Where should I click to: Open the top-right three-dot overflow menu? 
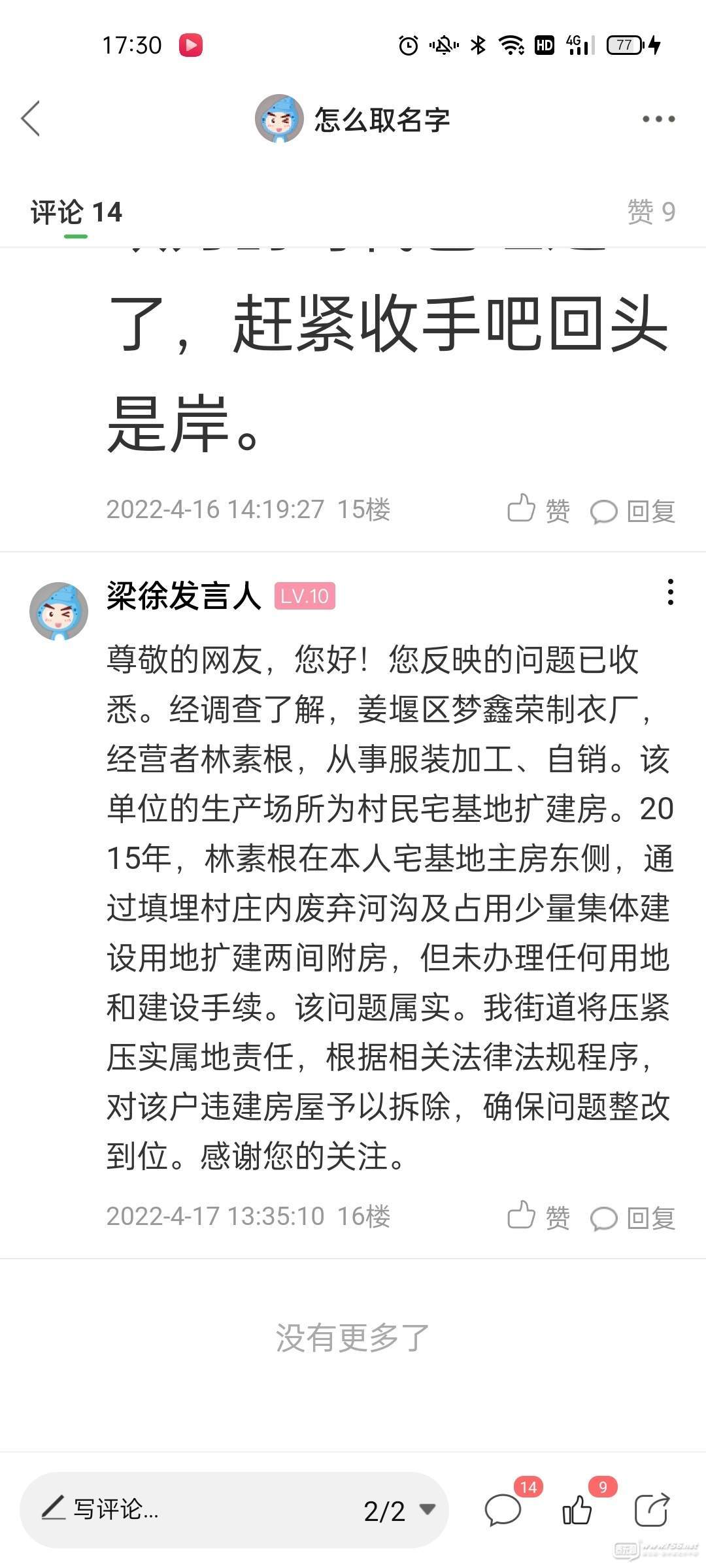tap(658, 119)
